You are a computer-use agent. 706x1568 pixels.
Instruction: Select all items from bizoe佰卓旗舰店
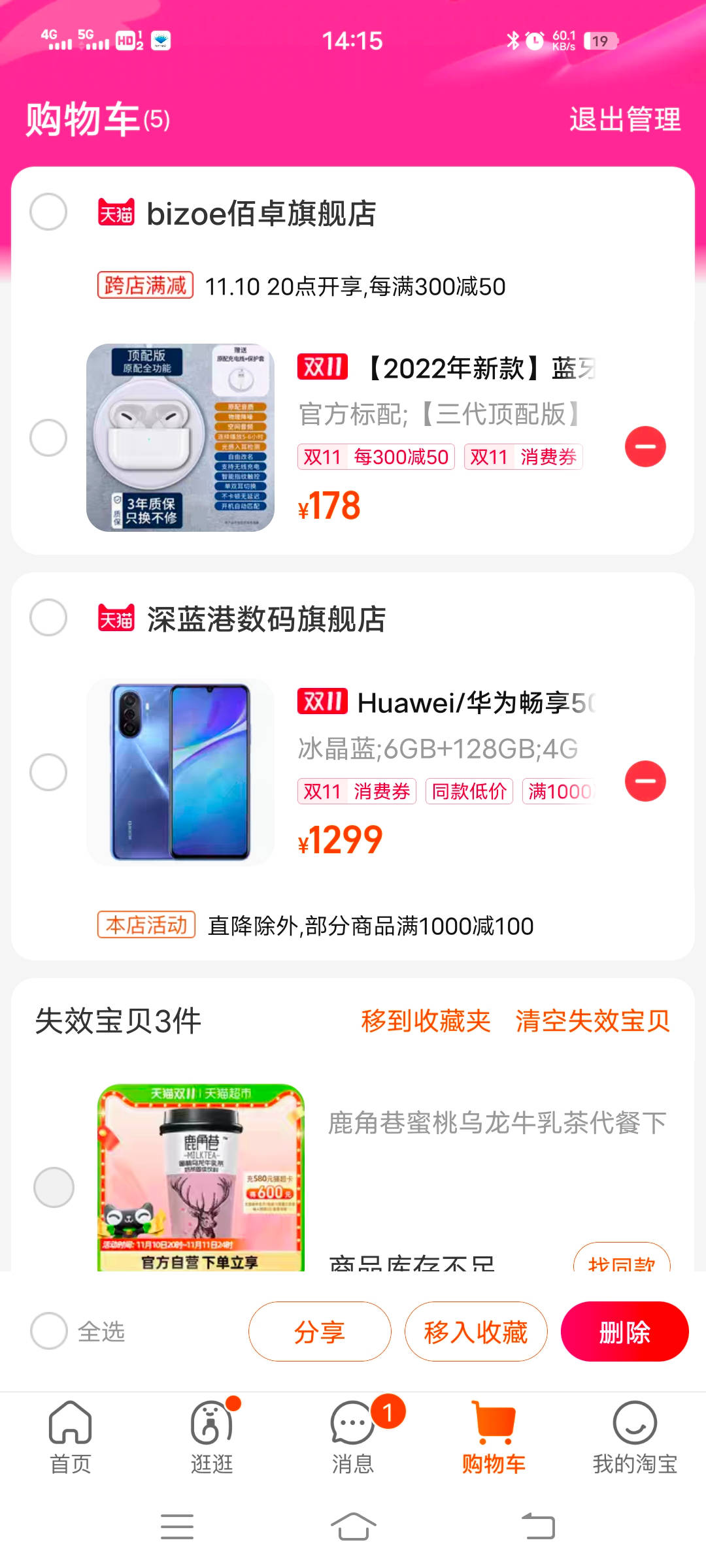[x=48, y=212]
